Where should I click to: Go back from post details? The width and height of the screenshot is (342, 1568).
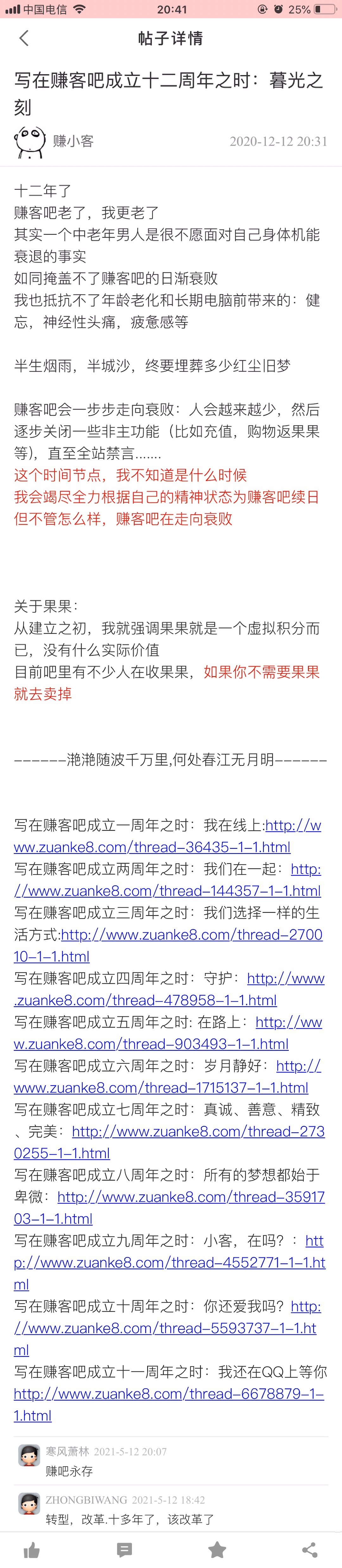point(24,38)
